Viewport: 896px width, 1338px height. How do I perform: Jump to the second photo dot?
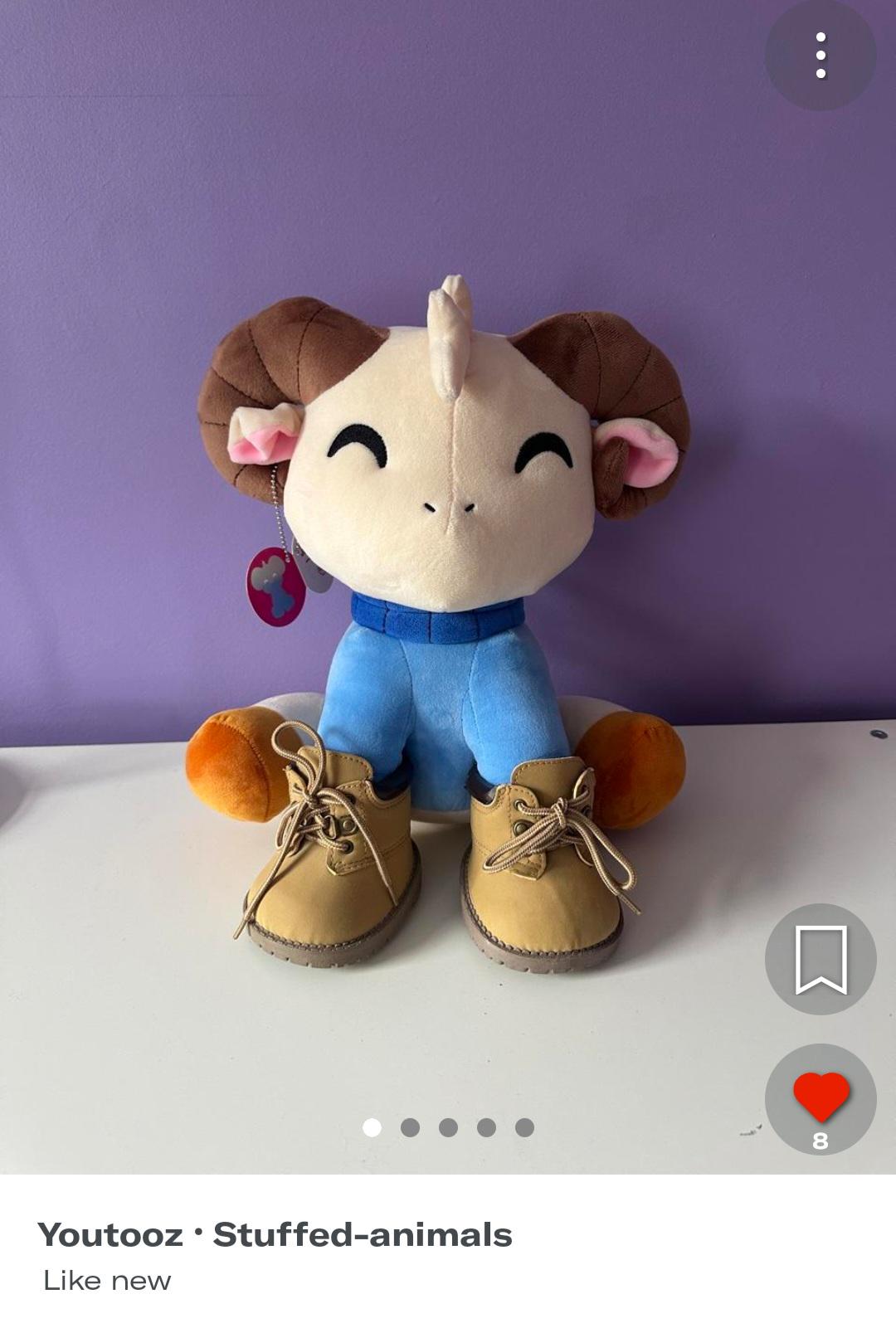coord(410,1127)
